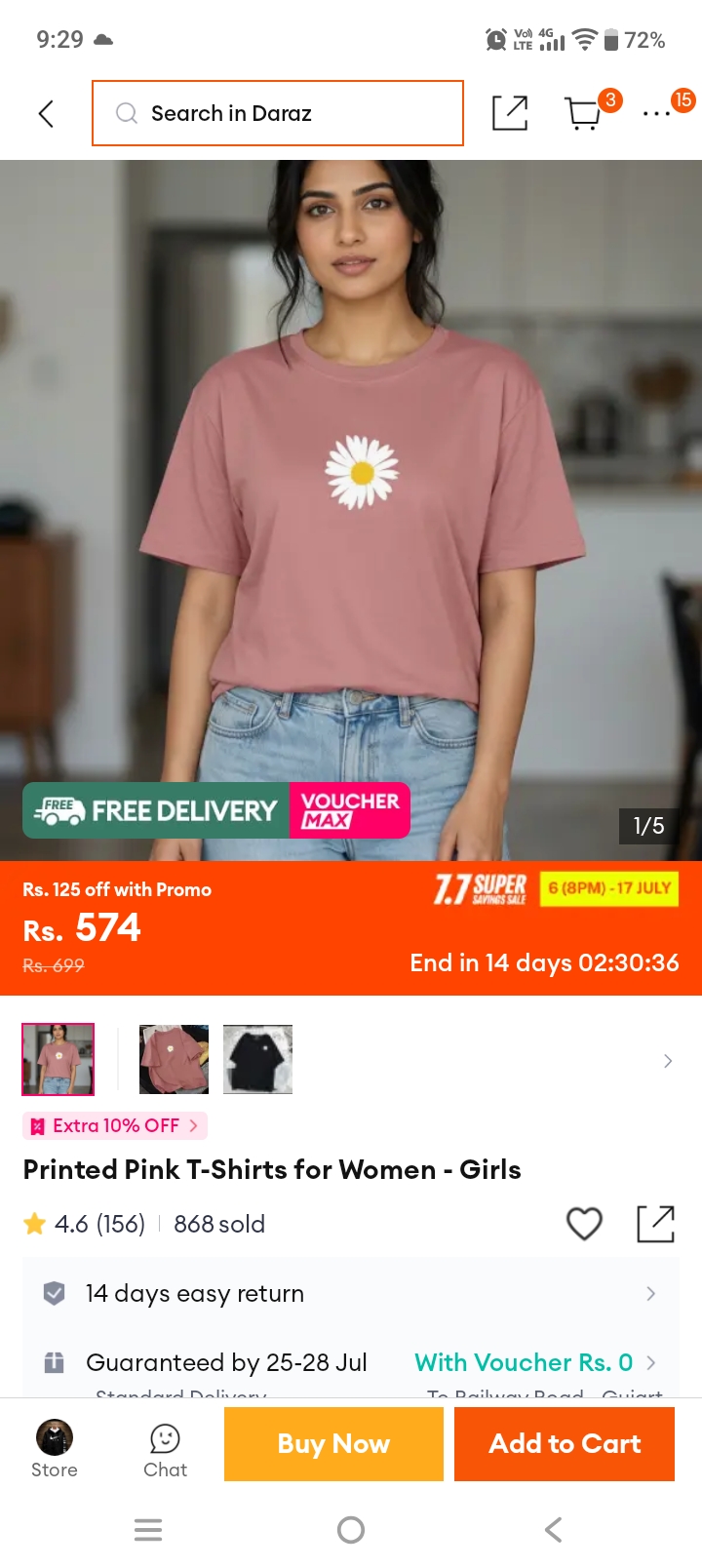Open the Extra 10% OFF offer
This screenshot has width=702, height=1568.
pos(115,1125)
